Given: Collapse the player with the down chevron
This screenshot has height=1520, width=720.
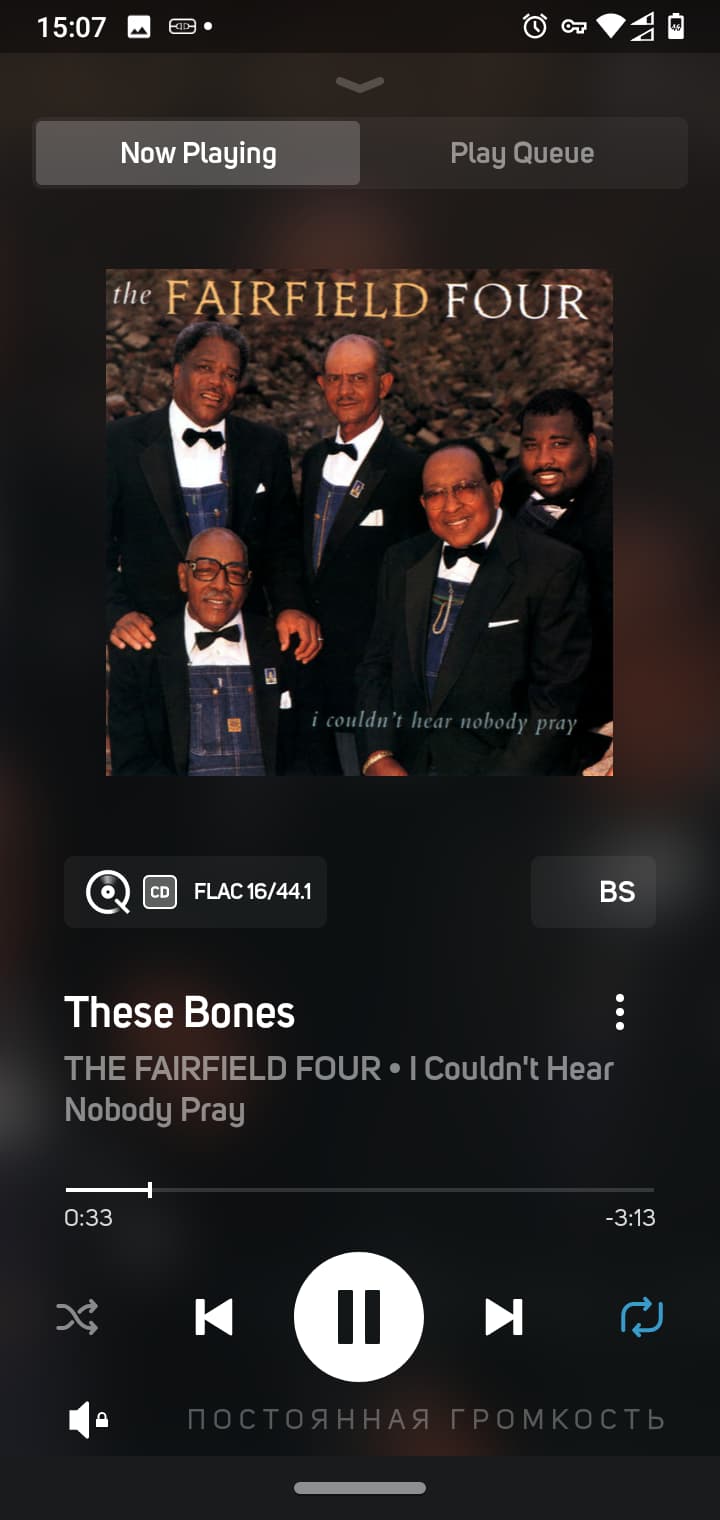Looking at the screenshot, I should click(360, 85).
